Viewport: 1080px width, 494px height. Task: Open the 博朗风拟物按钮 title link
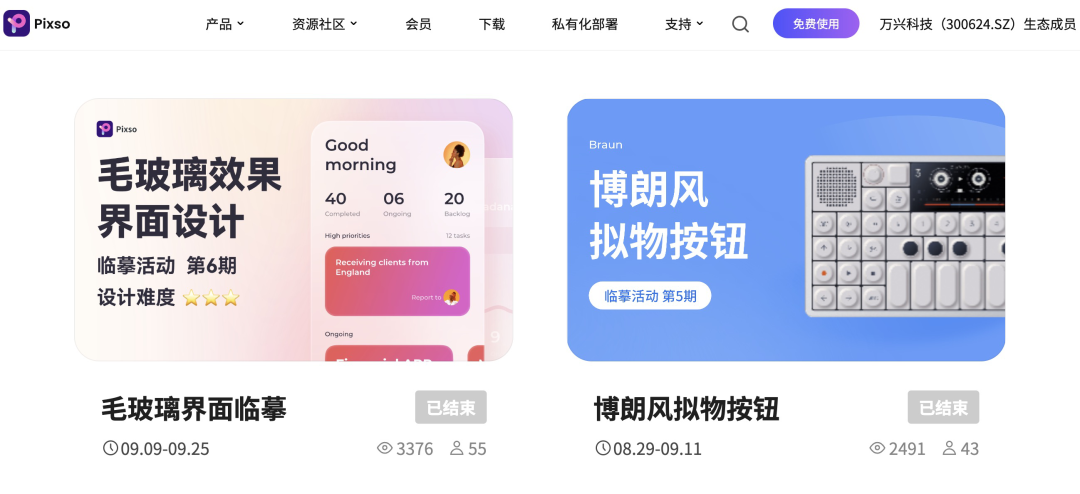[x=686, y=408]
